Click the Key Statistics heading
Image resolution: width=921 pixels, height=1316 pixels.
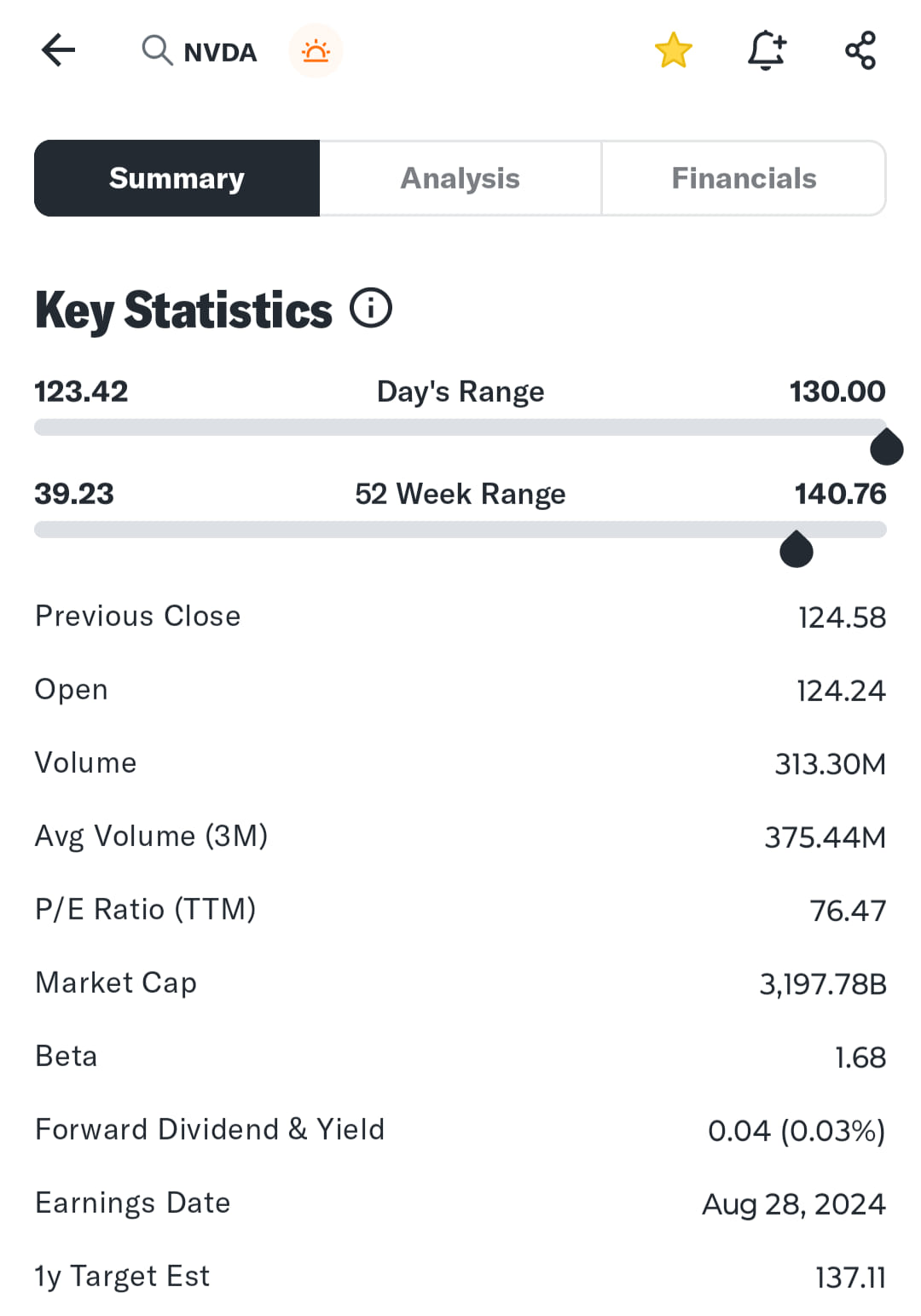click(182, 310)
